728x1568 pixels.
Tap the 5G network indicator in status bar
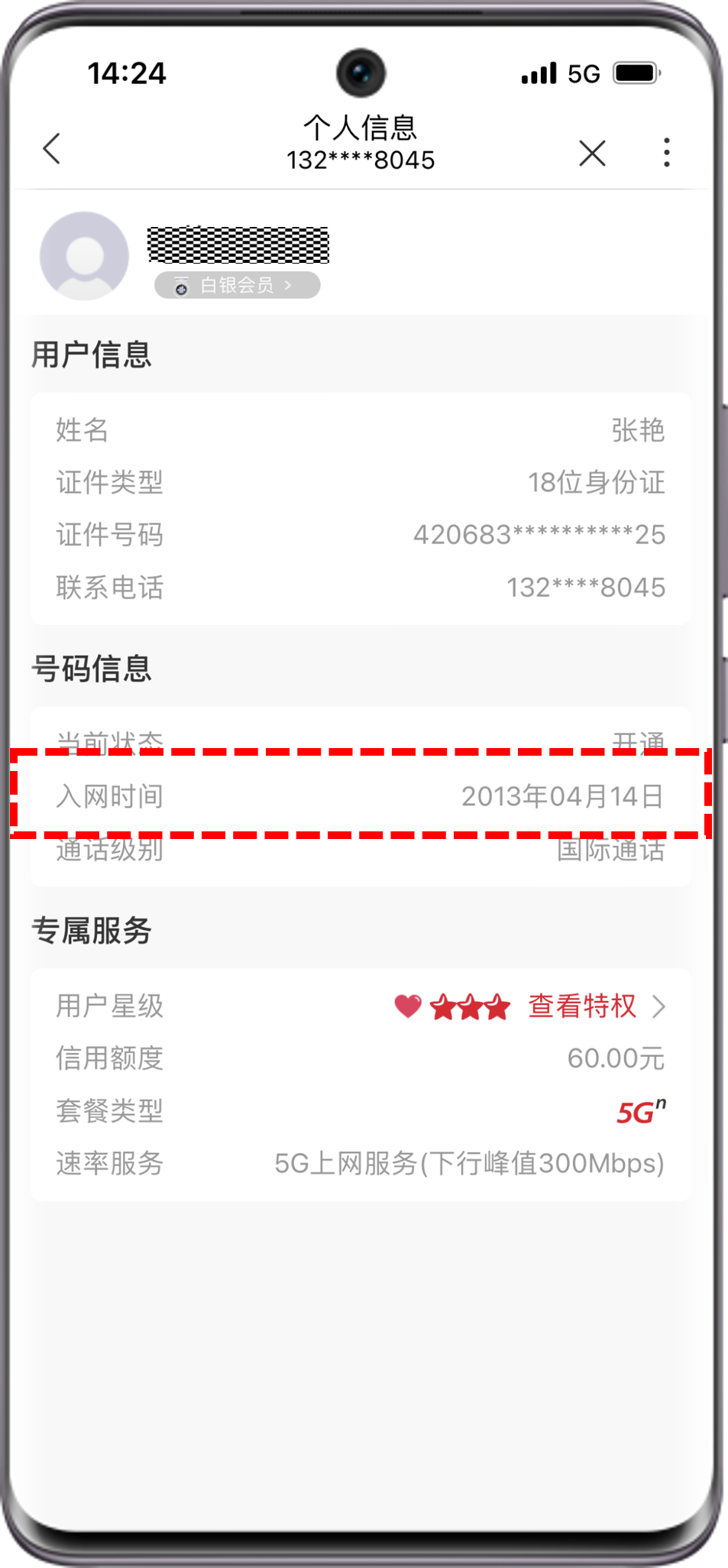coord(584,73)
